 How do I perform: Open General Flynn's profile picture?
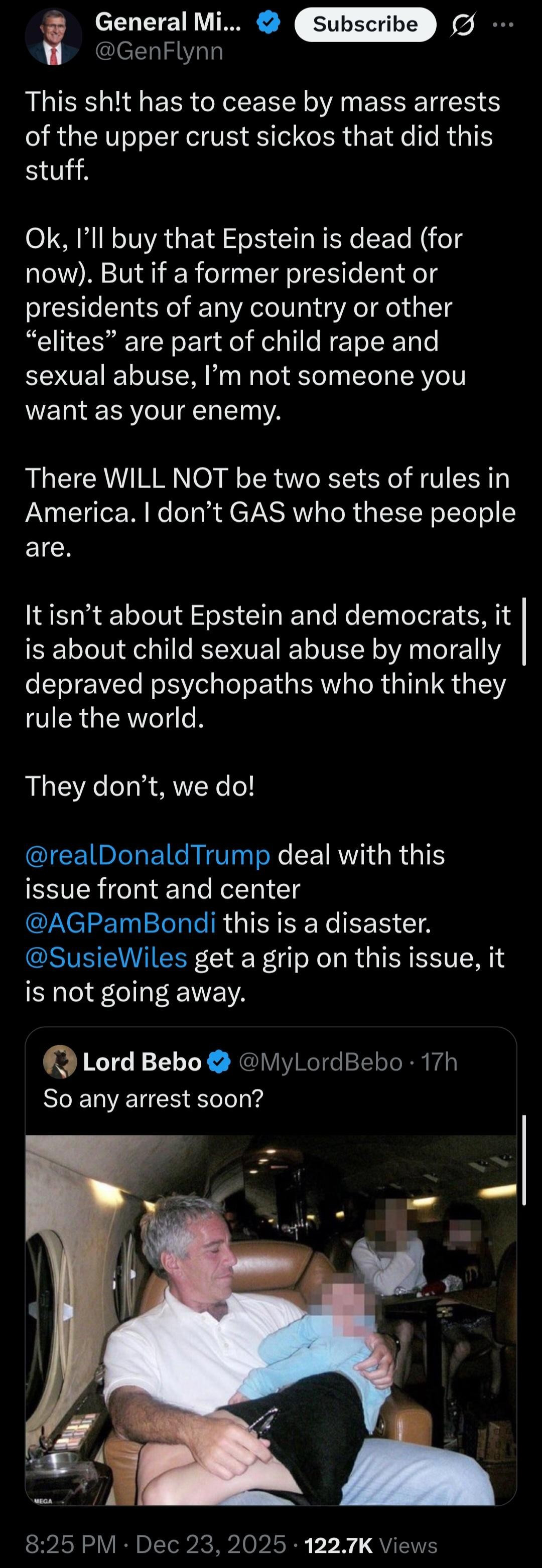click(x=54, y=37)
